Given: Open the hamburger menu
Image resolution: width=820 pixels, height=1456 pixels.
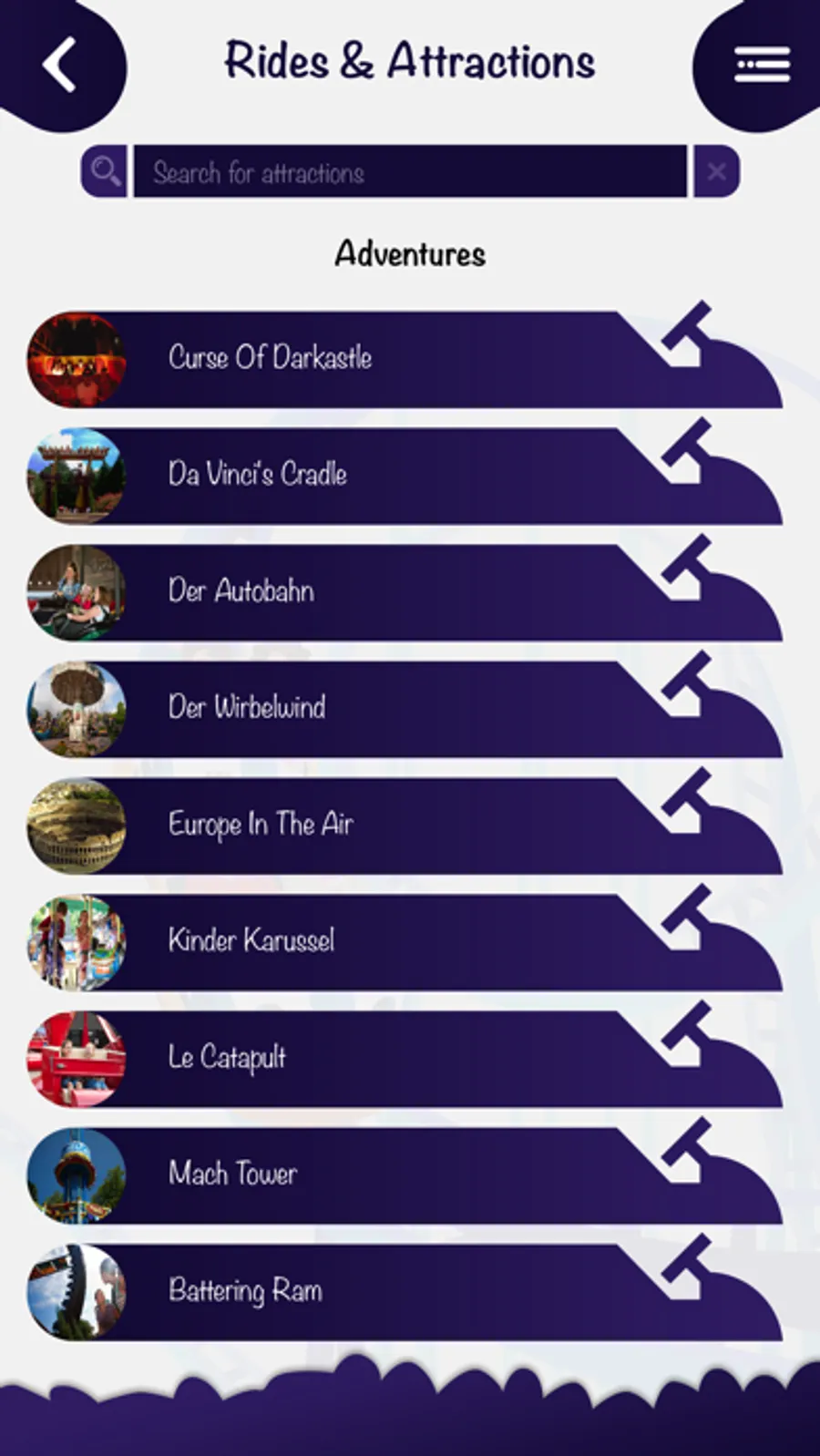Looking at the screenshot, I should coord(762,65).
